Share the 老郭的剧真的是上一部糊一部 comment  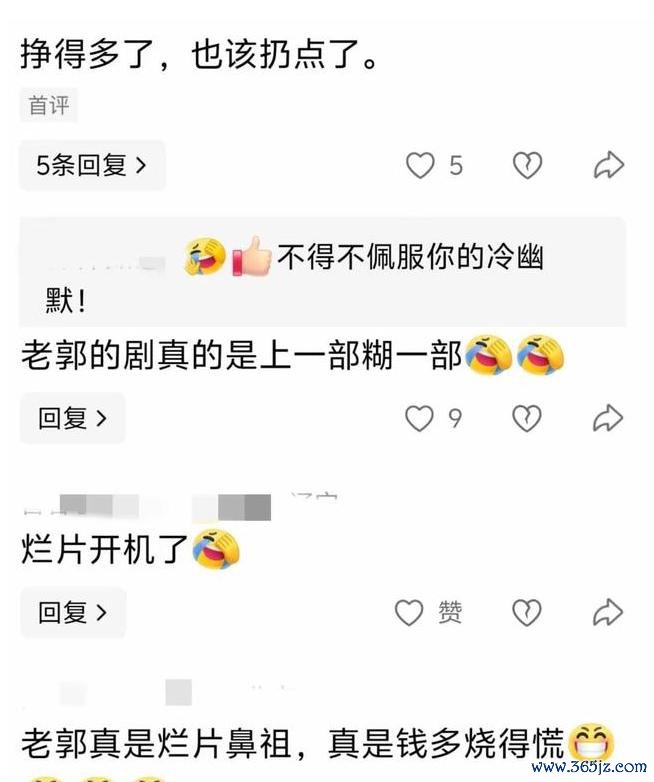608,418
